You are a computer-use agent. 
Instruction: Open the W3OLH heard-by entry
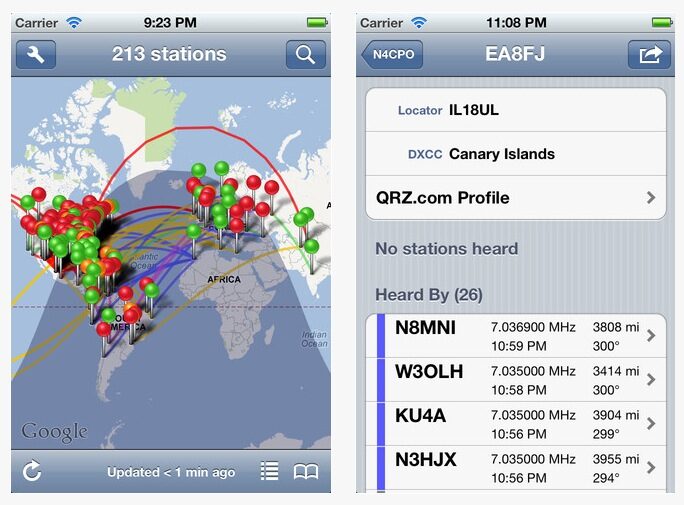coord(516,380)
